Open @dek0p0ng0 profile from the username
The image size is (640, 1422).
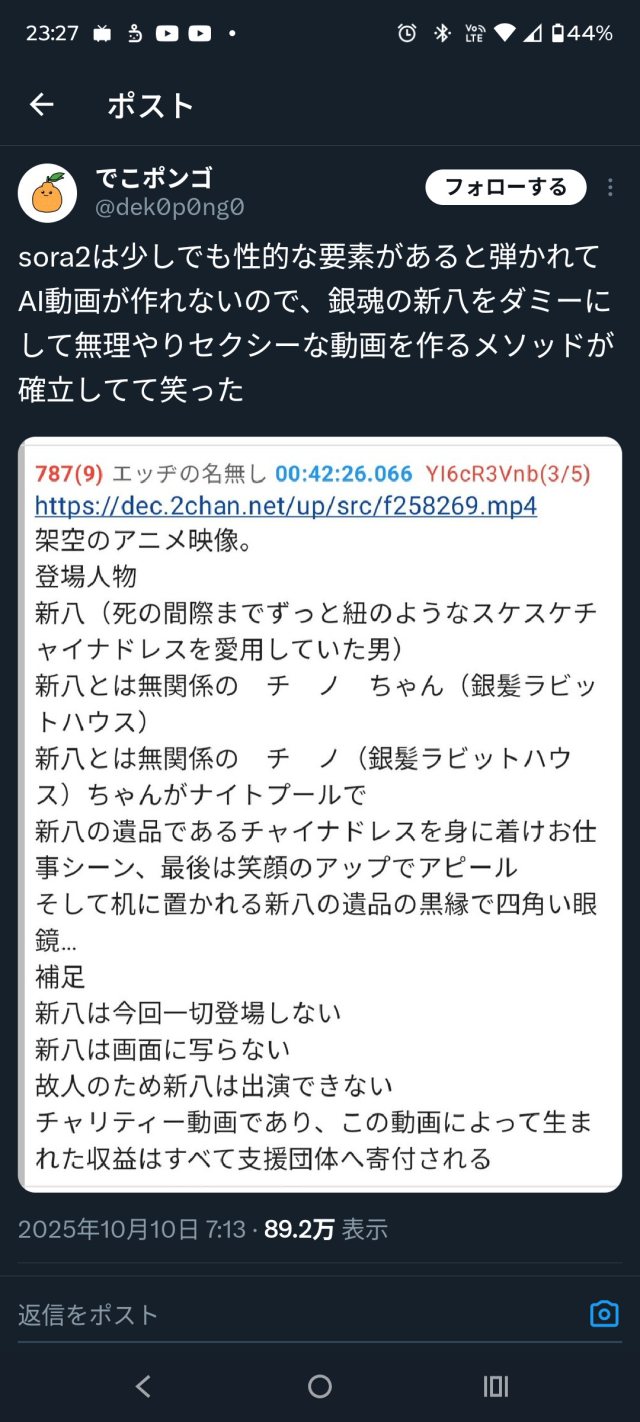point(169,208)
